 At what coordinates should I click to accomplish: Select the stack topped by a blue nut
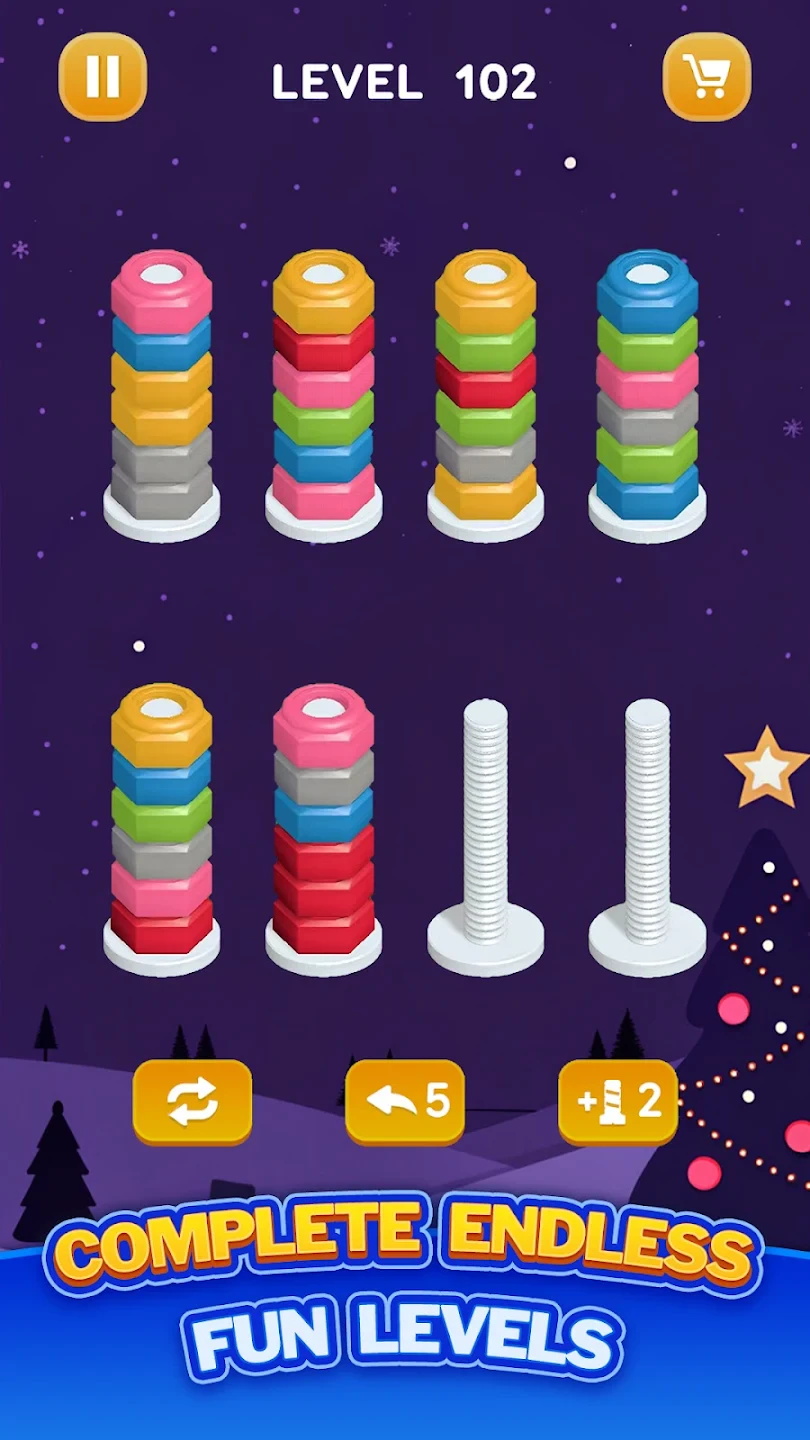647,390
